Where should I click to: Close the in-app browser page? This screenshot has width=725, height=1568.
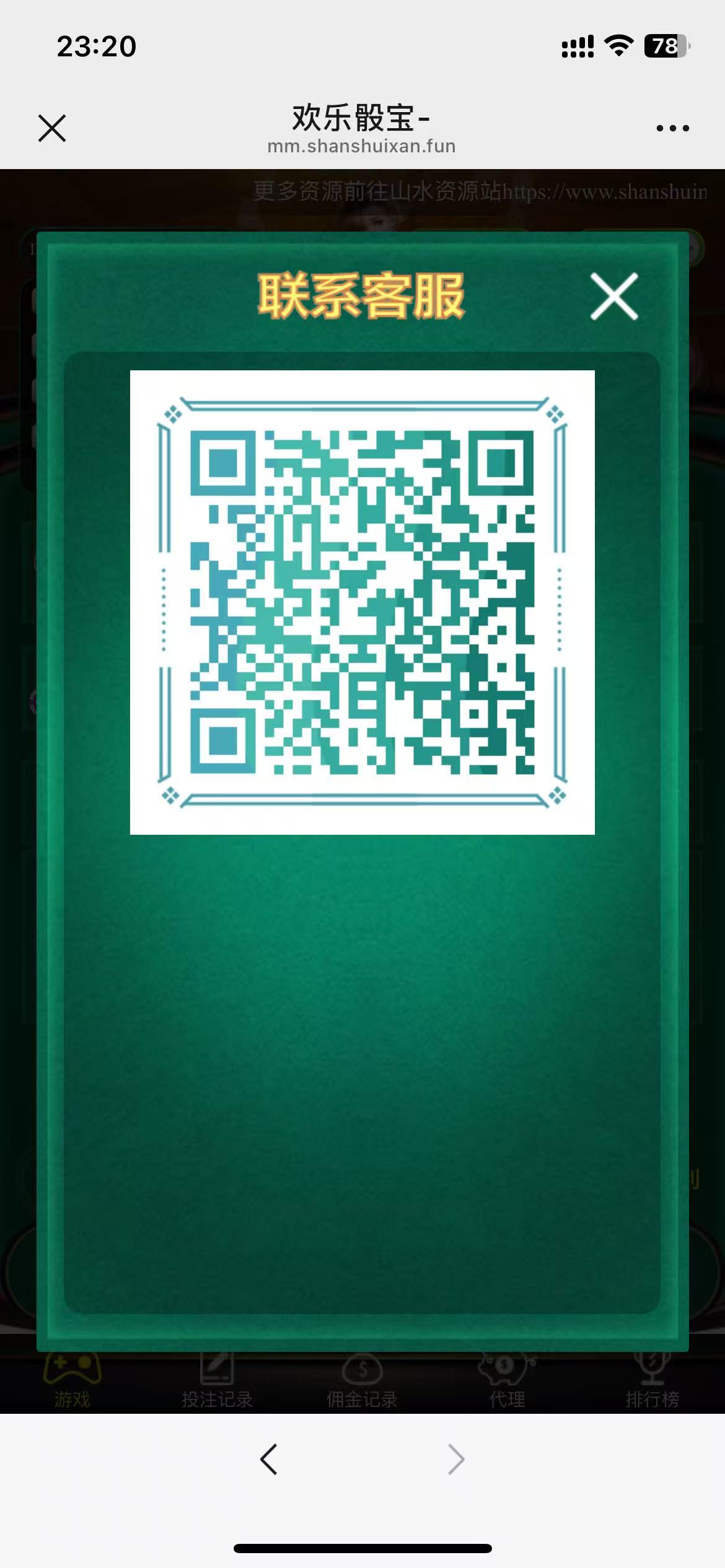click(x=52, y=128)
